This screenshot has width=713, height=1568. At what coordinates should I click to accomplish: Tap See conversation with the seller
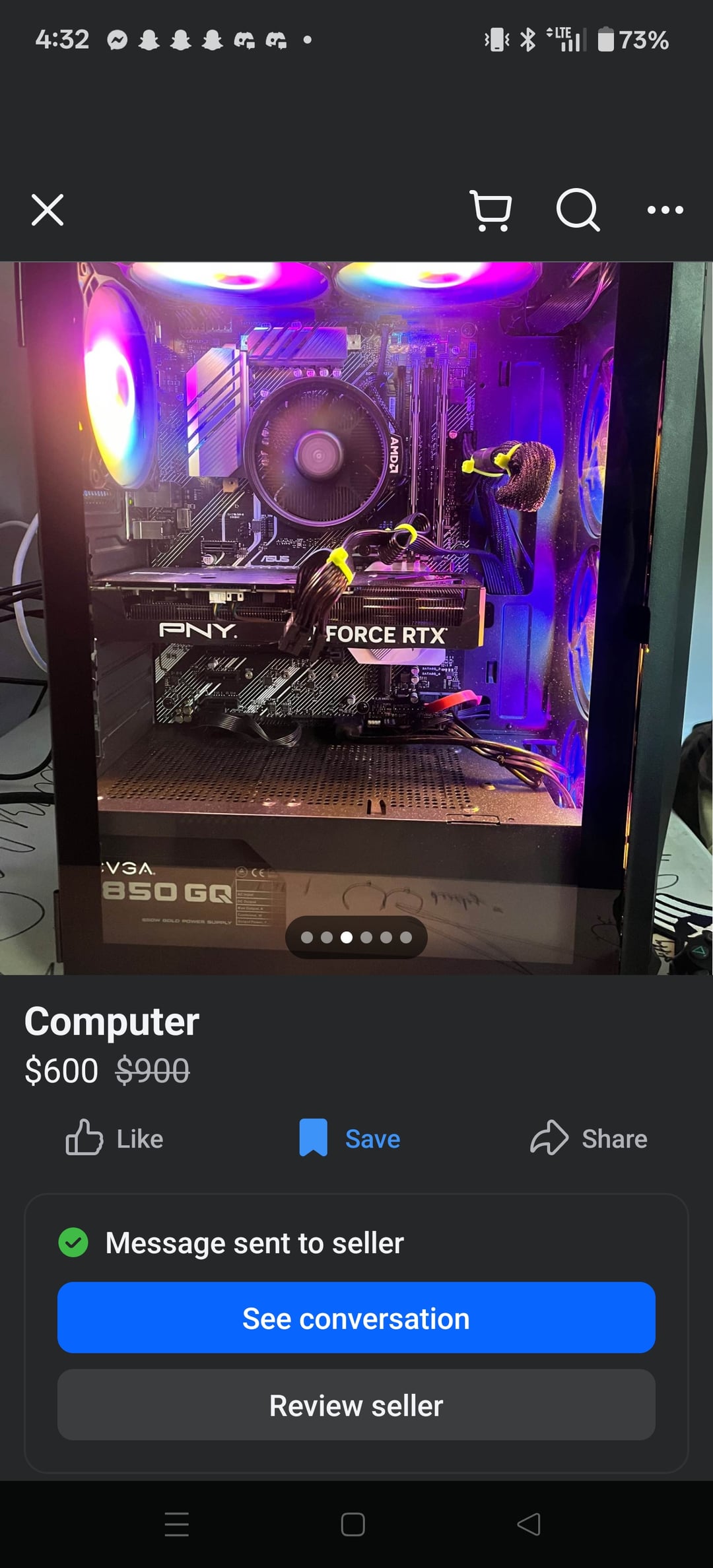(x=356, y=1318)
